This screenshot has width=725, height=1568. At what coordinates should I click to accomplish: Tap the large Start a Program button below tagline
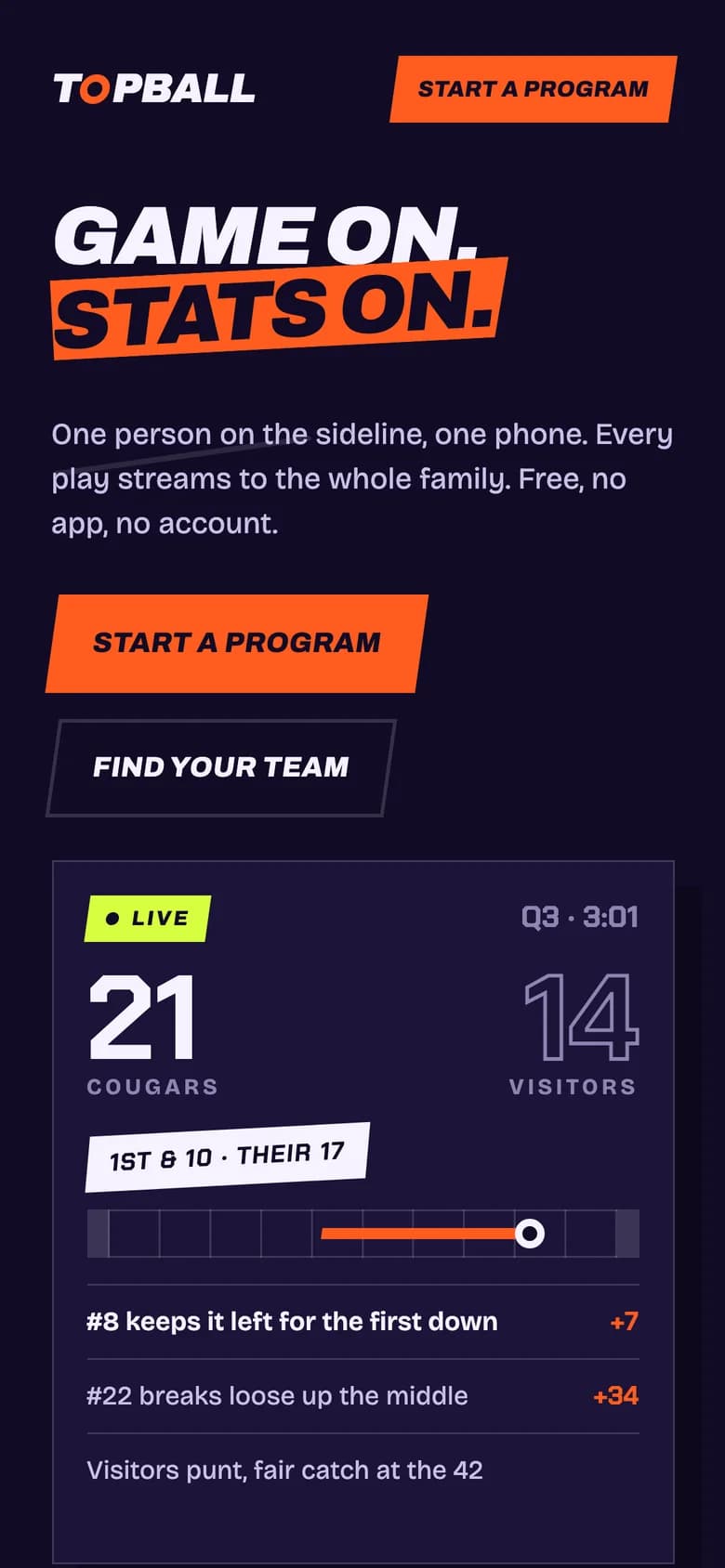(237, 643)
